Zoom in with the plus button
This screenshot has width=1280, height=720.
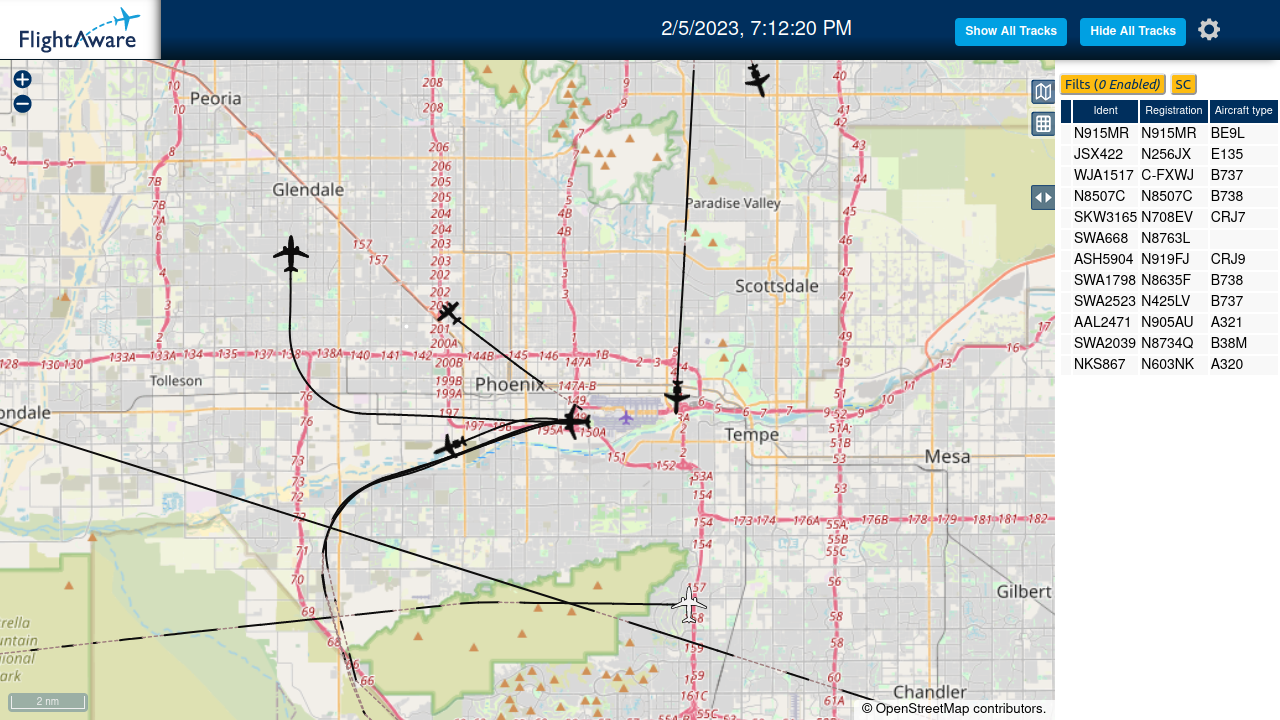click(22, 79)
